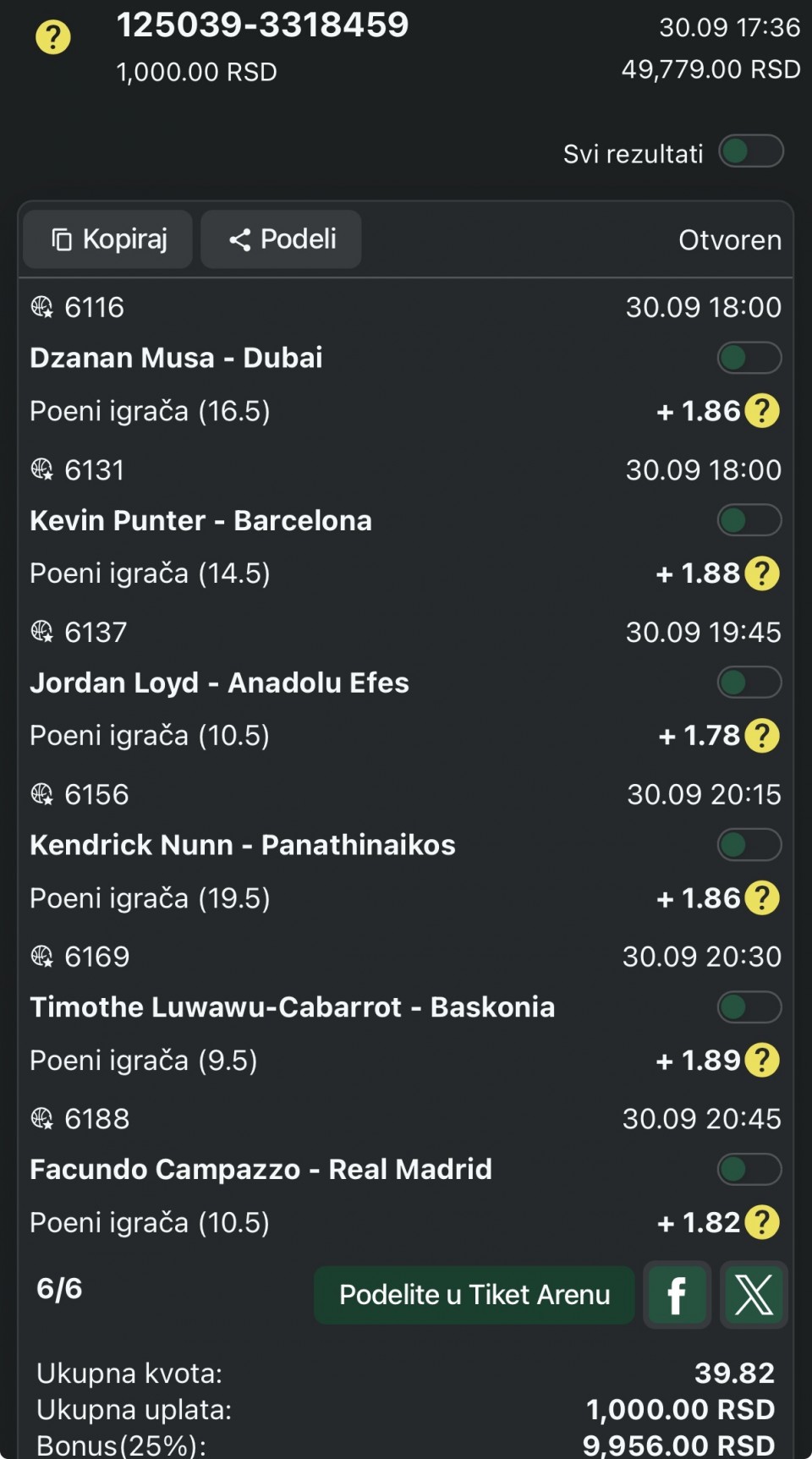The image size is (812, 1459).
Task: Open the status icon beside Luwawu-Cabarrot's 1.89 odds
Action: click(762, 1061)
